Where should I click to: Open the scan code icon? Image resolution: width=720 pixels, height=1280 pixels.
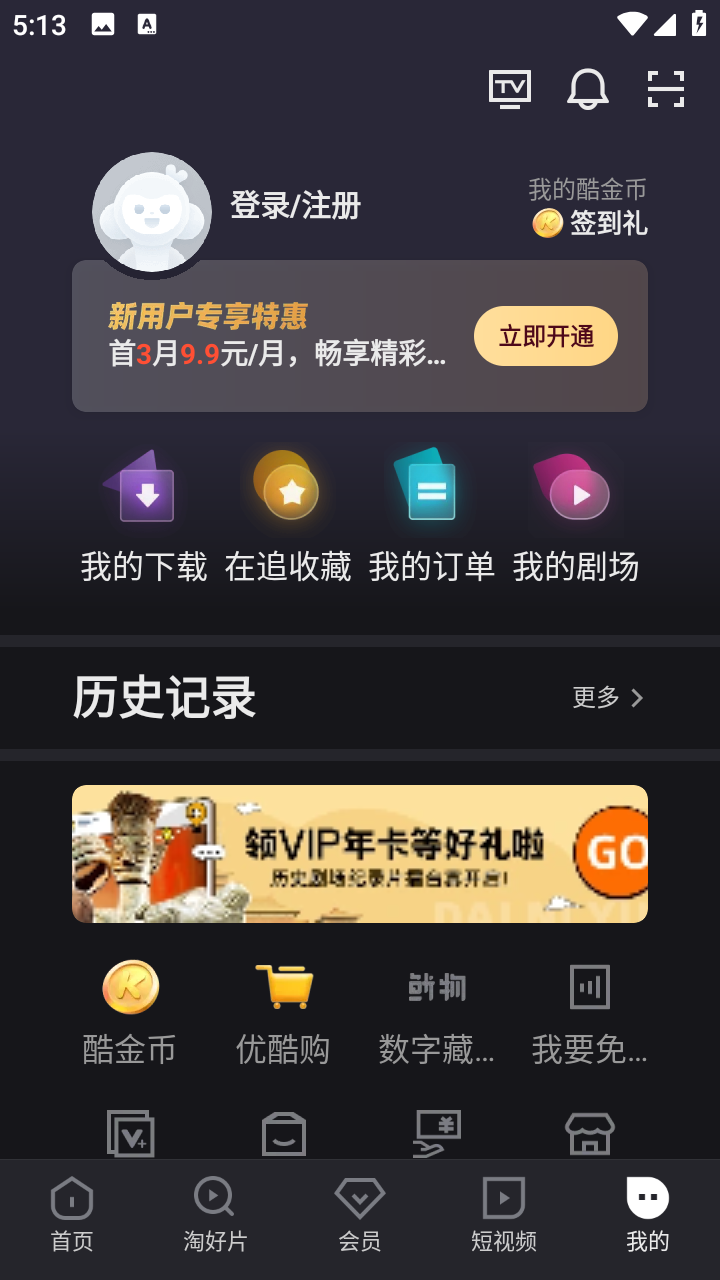point(665,89)
